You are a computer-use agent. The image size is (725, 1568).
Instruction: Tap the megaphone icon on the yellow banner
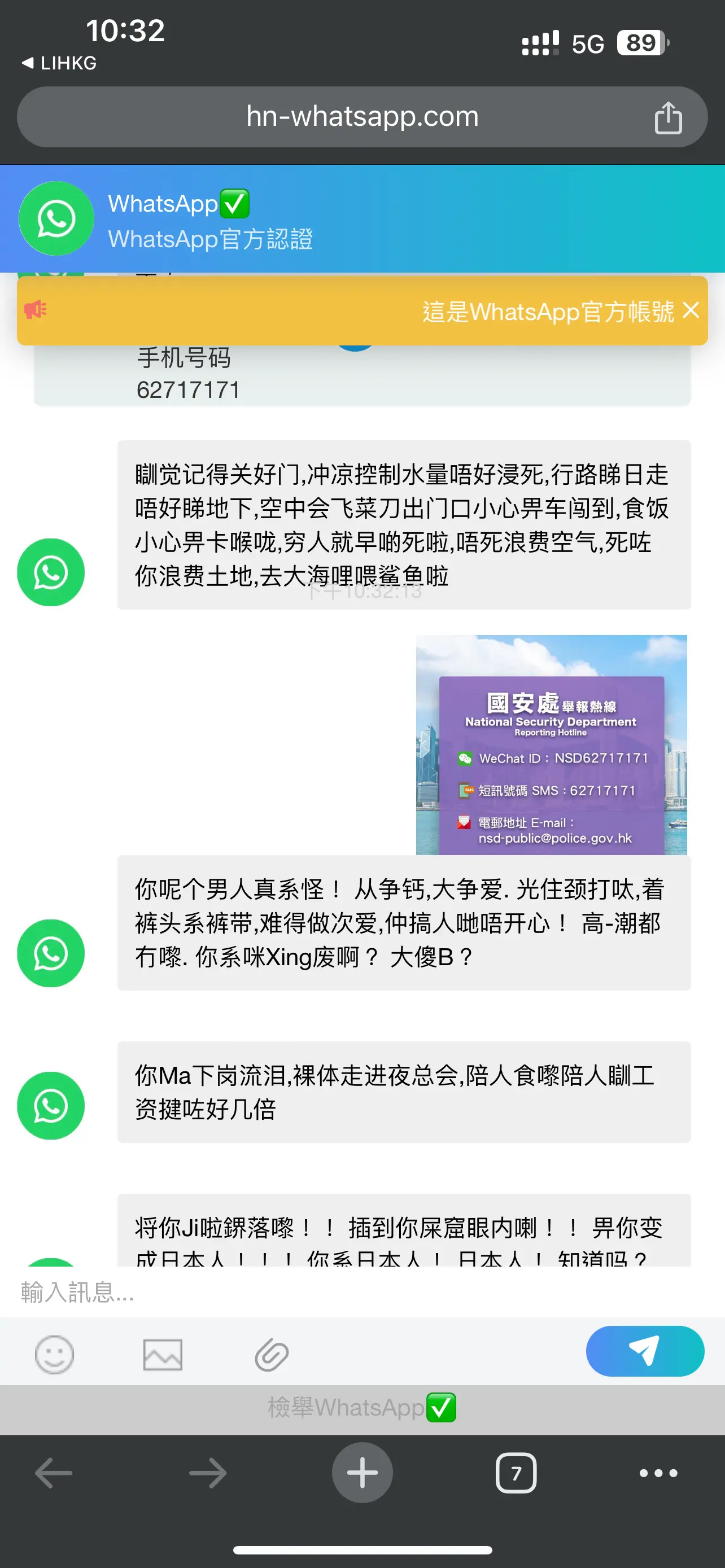coord(36,309)
